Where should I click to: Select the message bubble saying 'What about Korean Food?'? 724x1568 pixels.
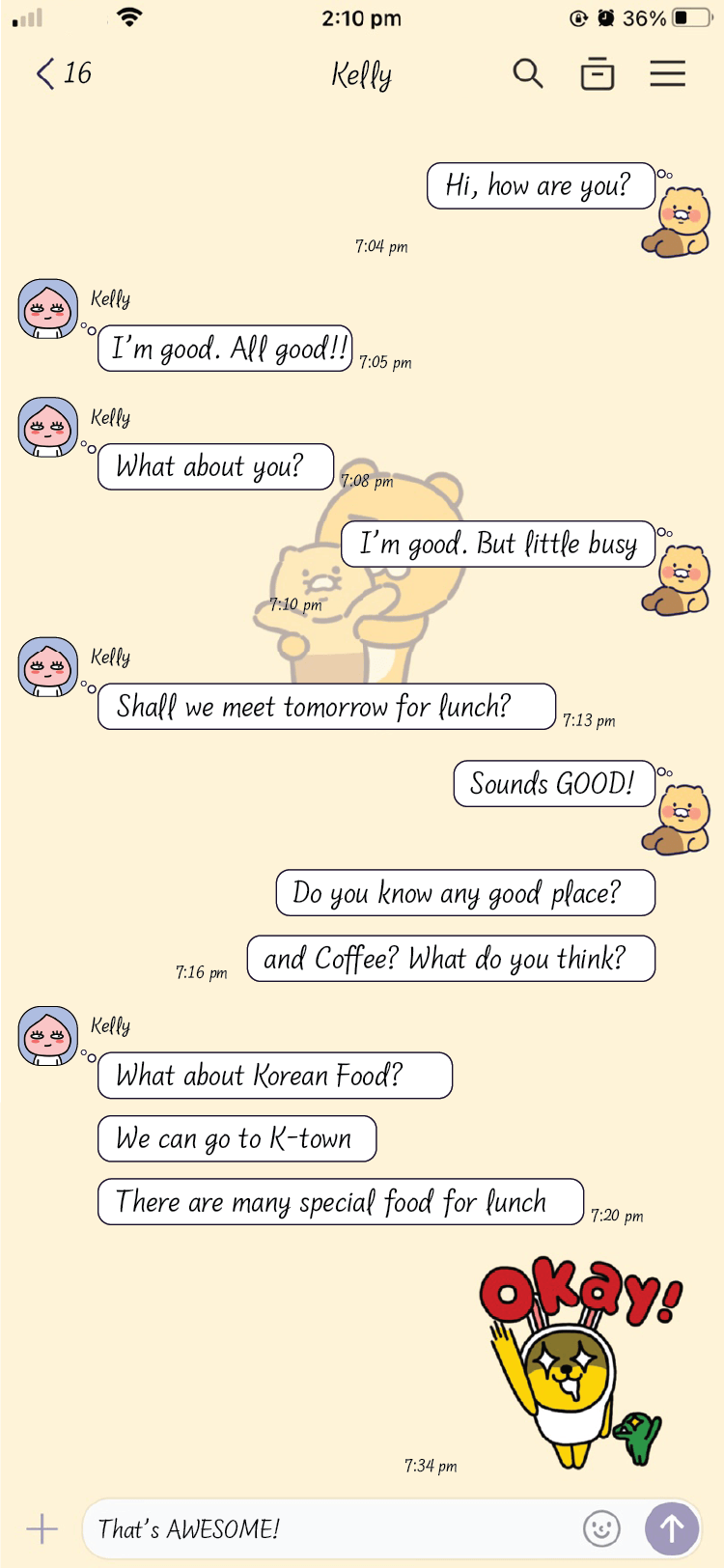(274, 1076)
